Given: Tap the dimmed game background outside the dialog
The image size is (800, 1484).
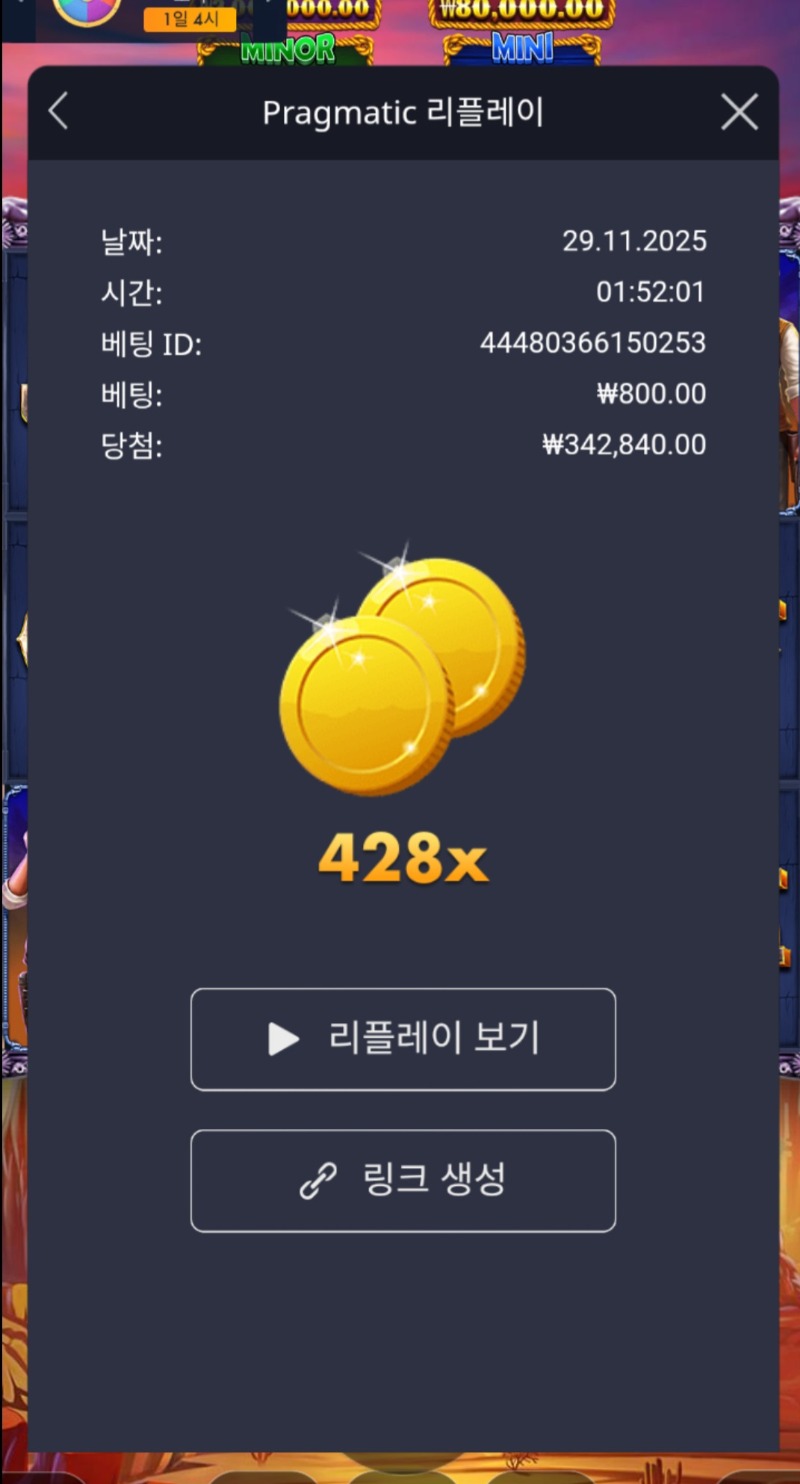Looking at the screenshot, I should point(400,1470).
